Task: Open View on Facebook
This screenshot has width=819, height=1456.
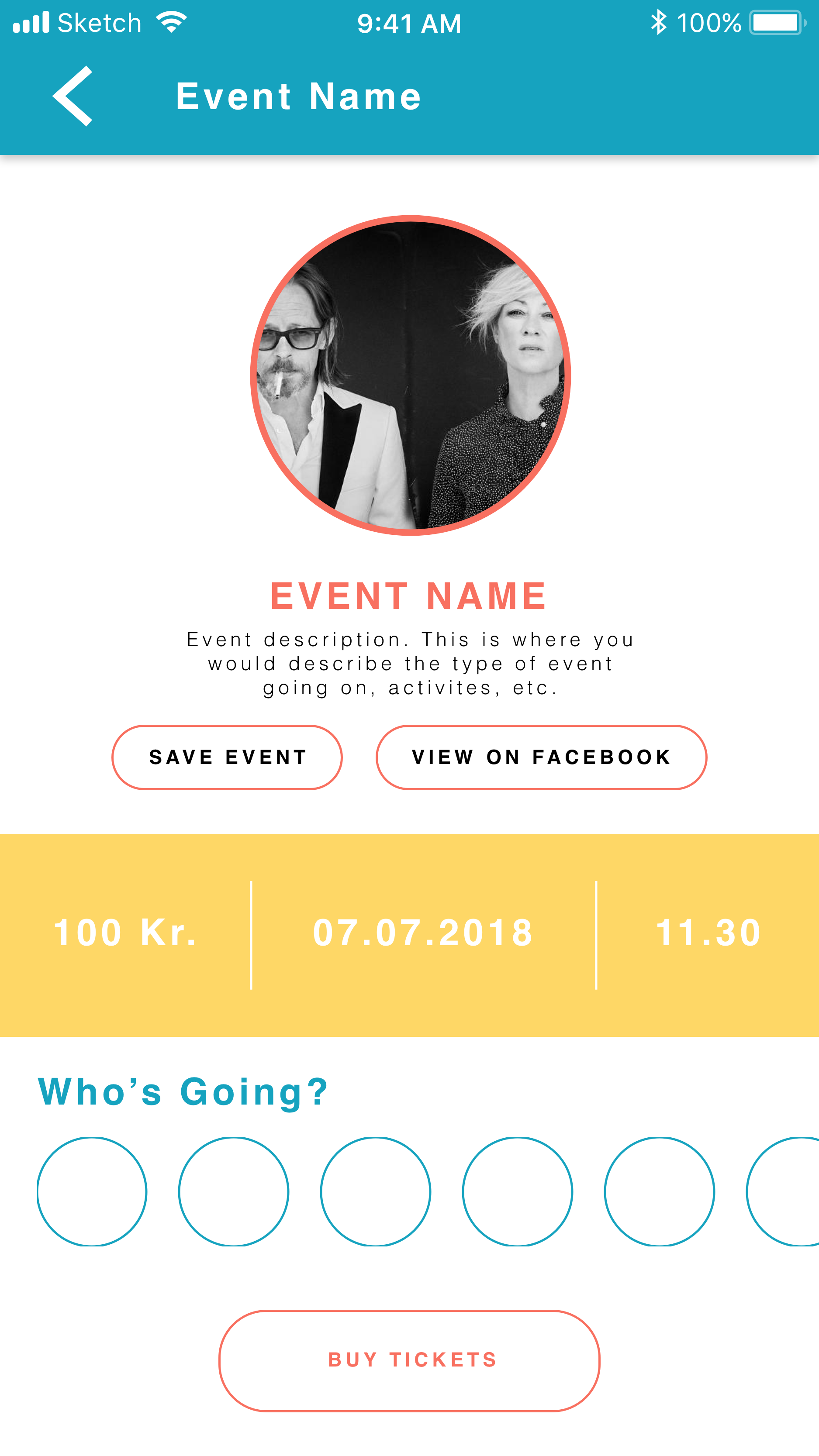Action: click(x=541, y=757)
